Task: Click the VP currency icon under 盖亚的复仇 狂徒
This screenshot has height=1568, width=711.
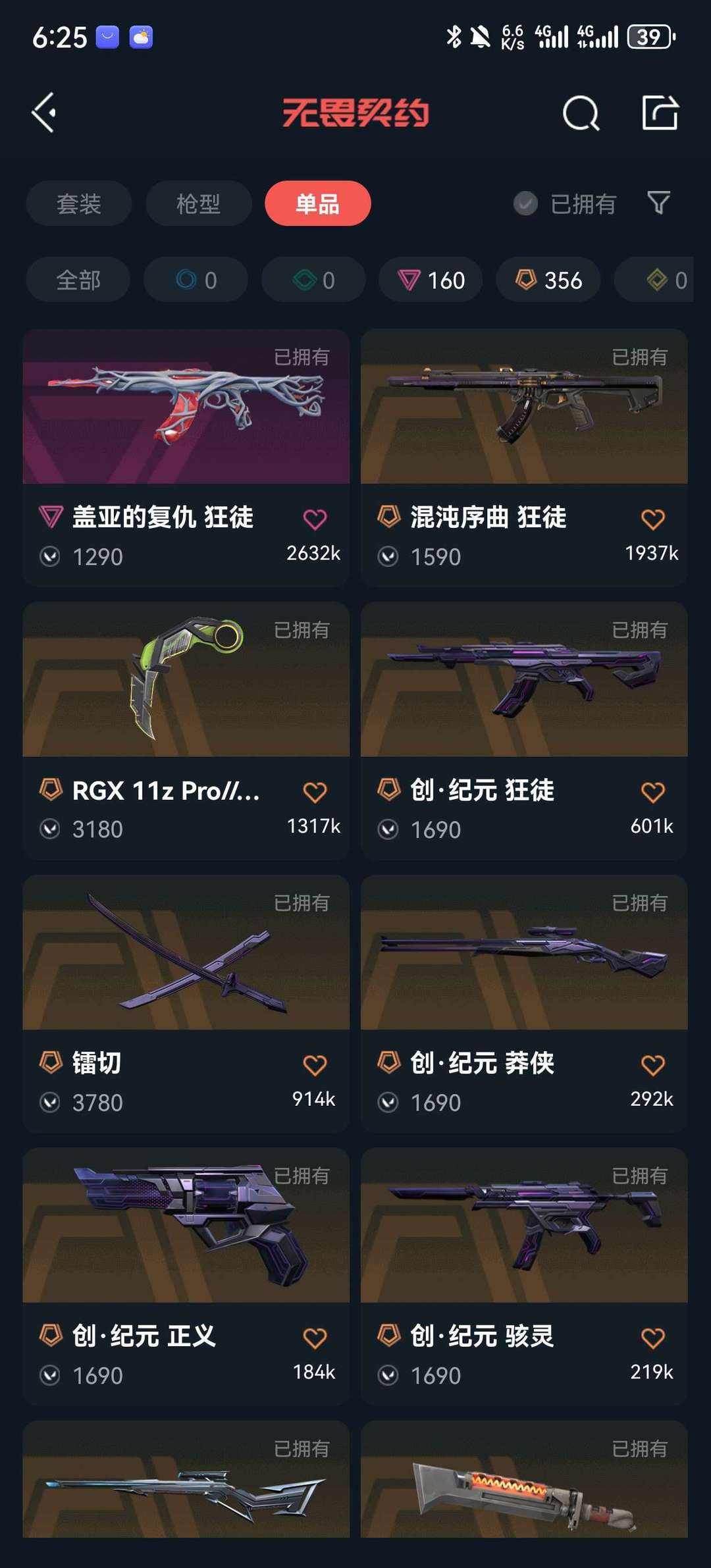Action: (49, 556)
